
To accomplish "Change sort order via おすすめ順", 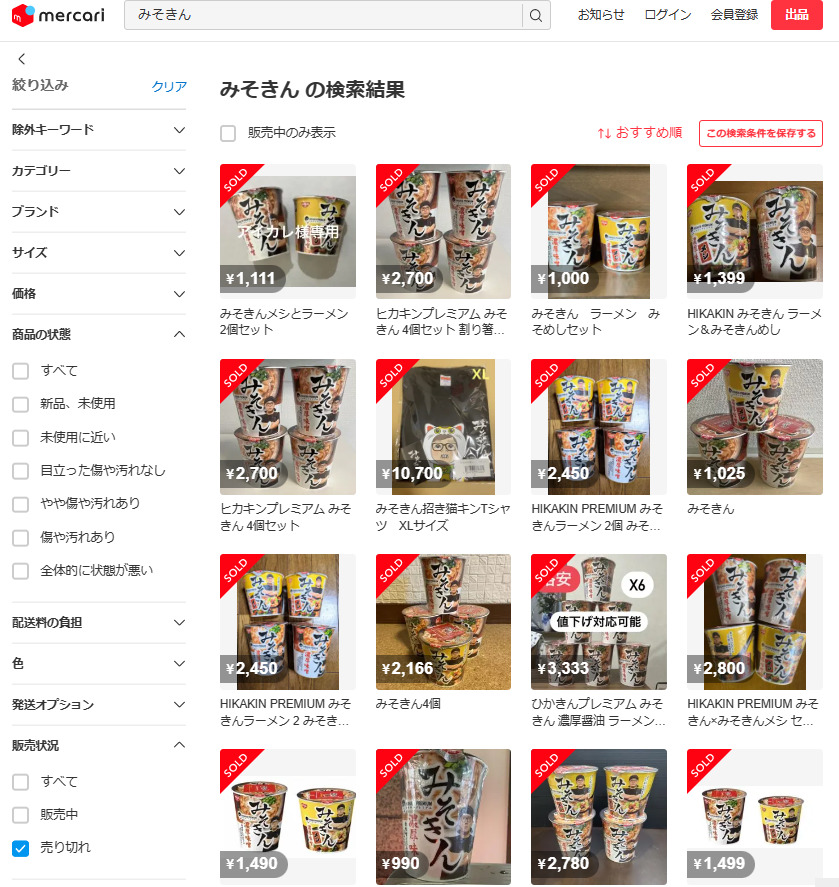I will pos(640,133).
